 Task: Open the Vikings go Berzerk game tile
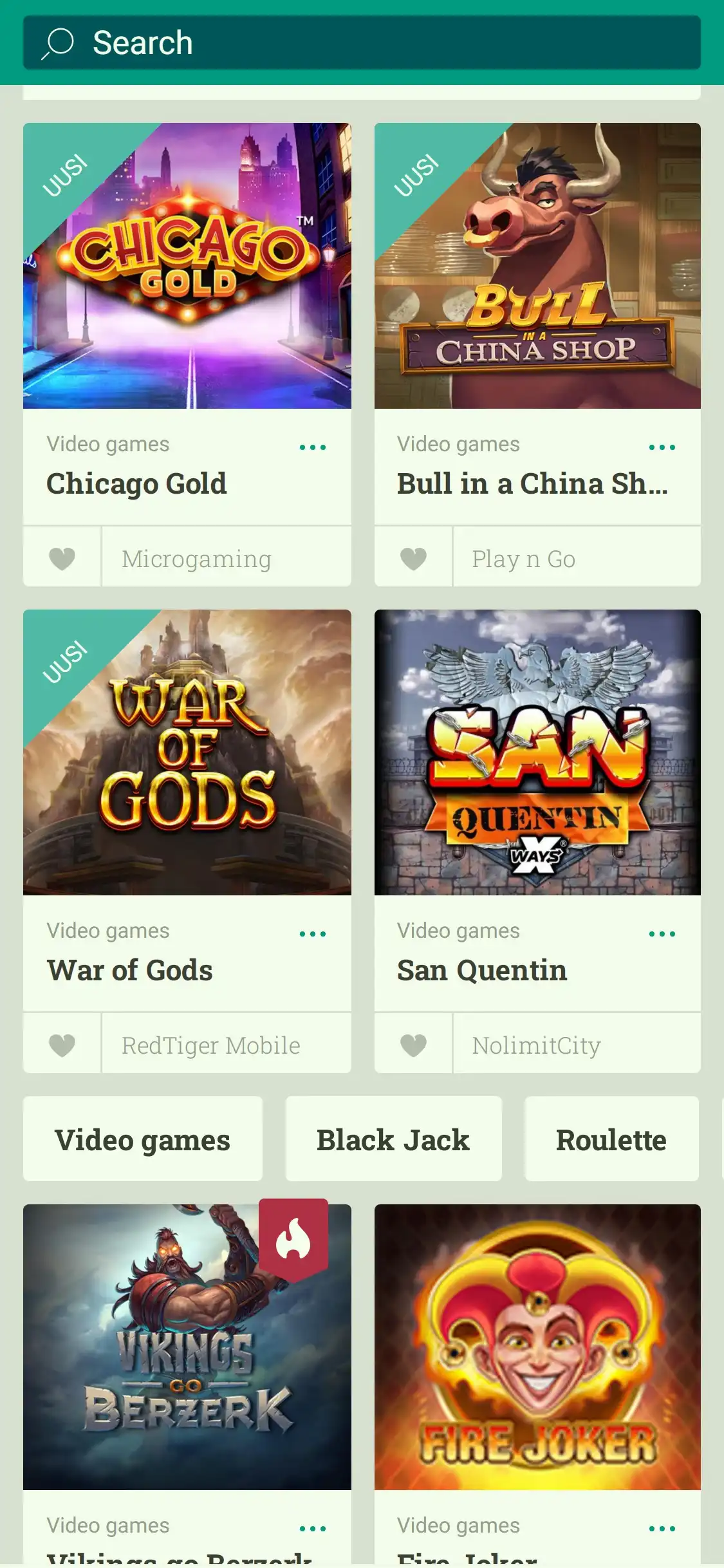point(187,1347)
